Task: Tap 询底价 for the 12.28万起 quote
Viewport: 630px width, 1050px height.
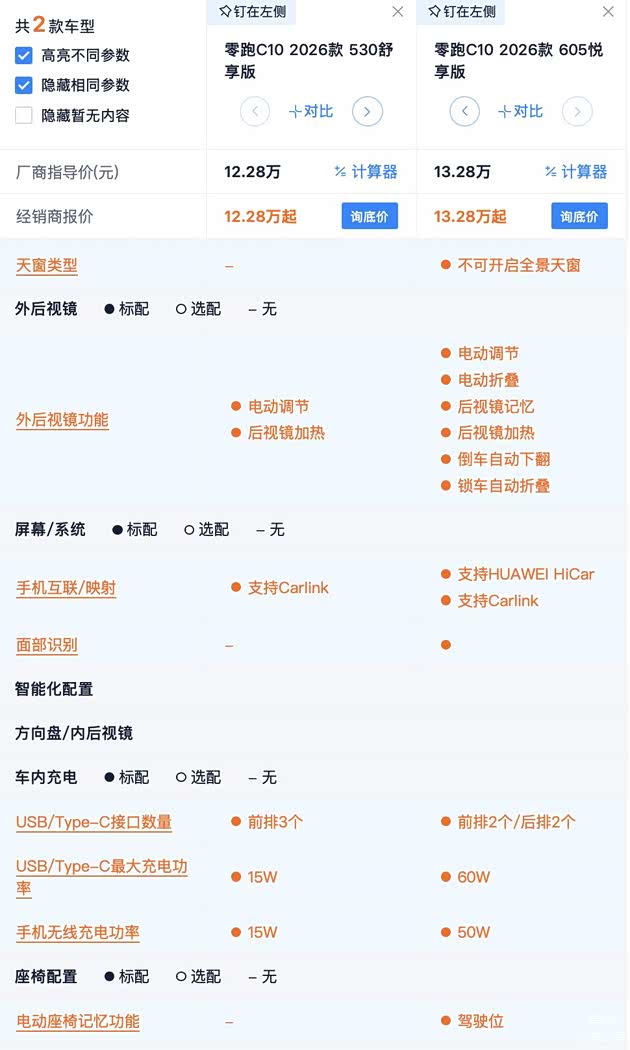Action: [x=370, y=216]
